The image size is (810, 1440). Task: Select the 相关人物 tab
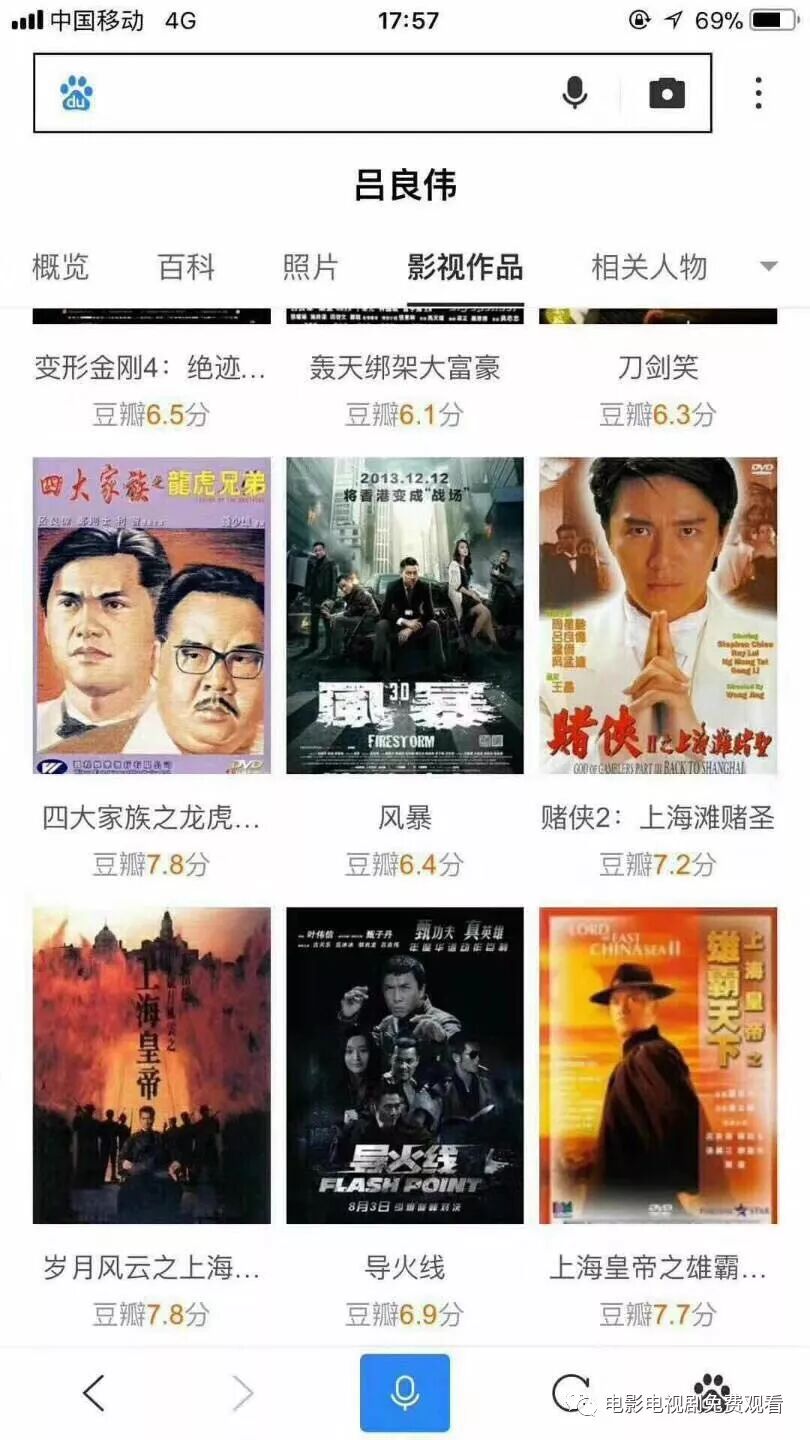(x=649, y=267)
